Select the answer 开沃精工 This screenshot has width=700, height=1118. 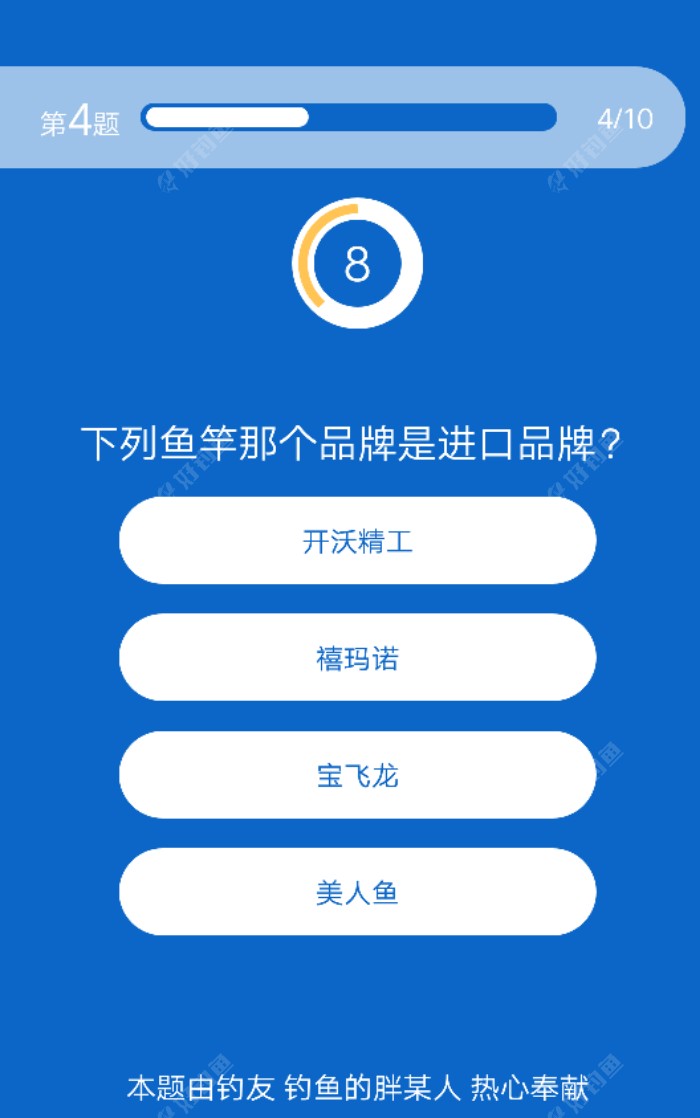357,541
